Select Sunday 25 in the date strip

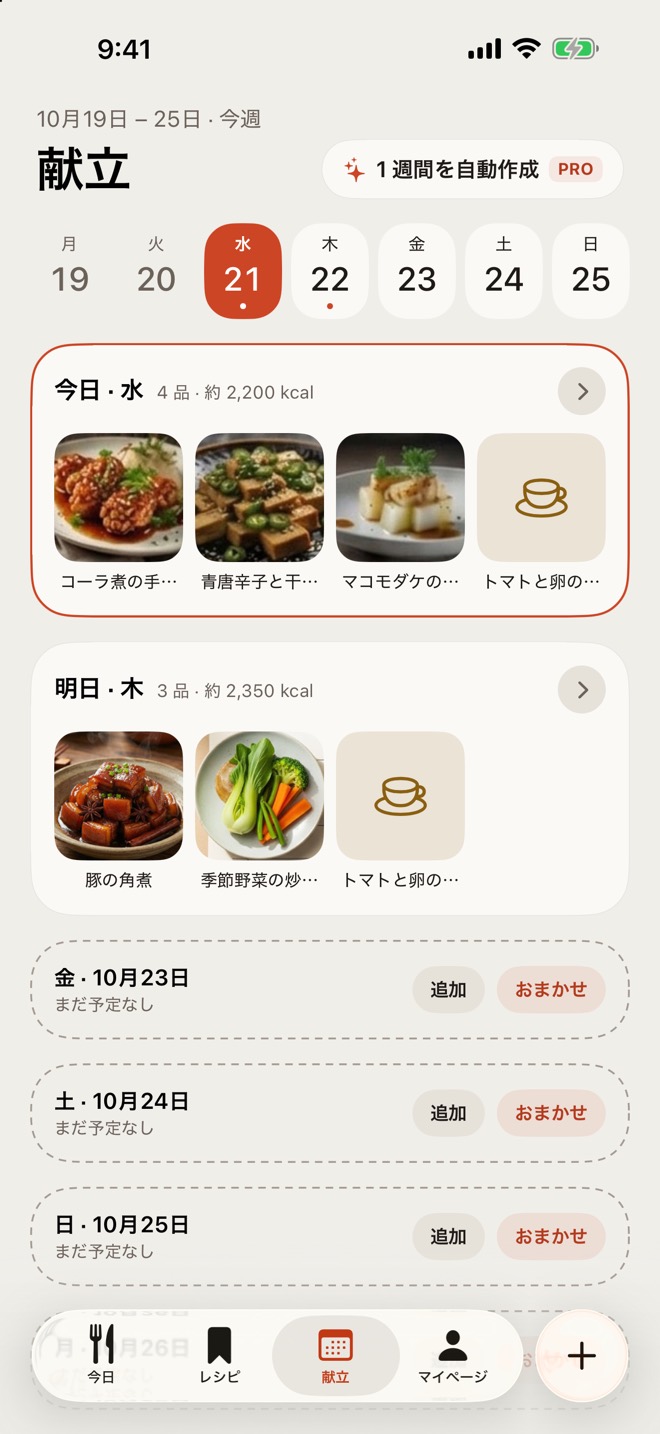(591, 271)
